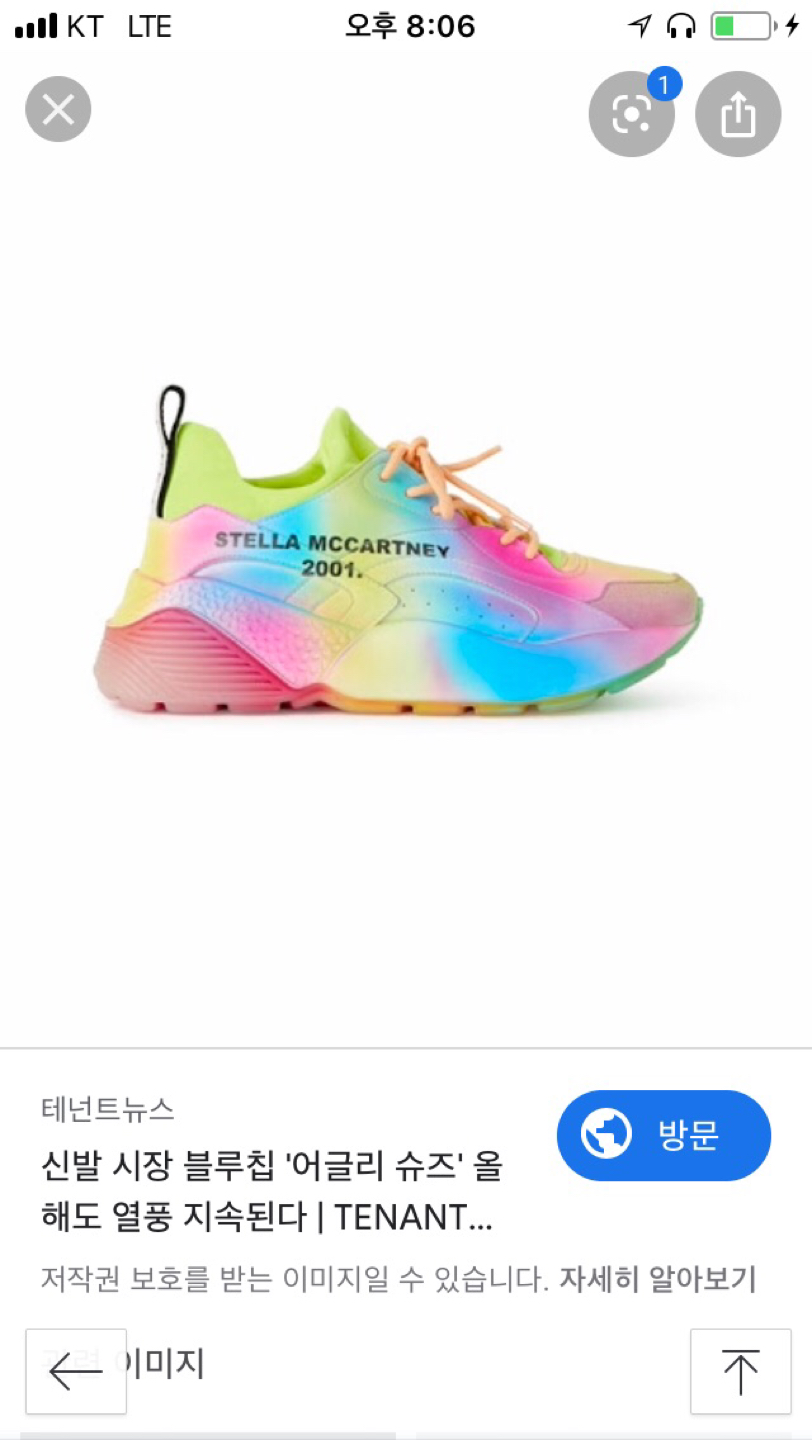
Task: Share this sneaker image
Action: point(738,115)
